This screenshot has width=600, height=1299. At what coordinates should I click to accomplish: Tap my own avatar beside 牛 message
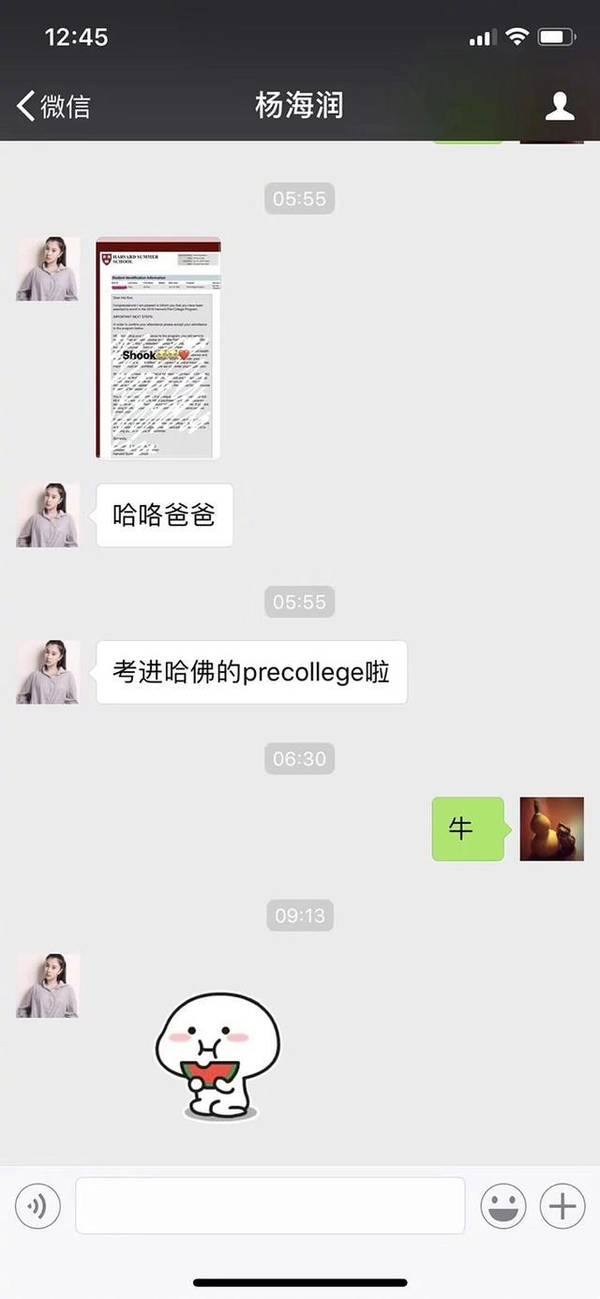551,829
